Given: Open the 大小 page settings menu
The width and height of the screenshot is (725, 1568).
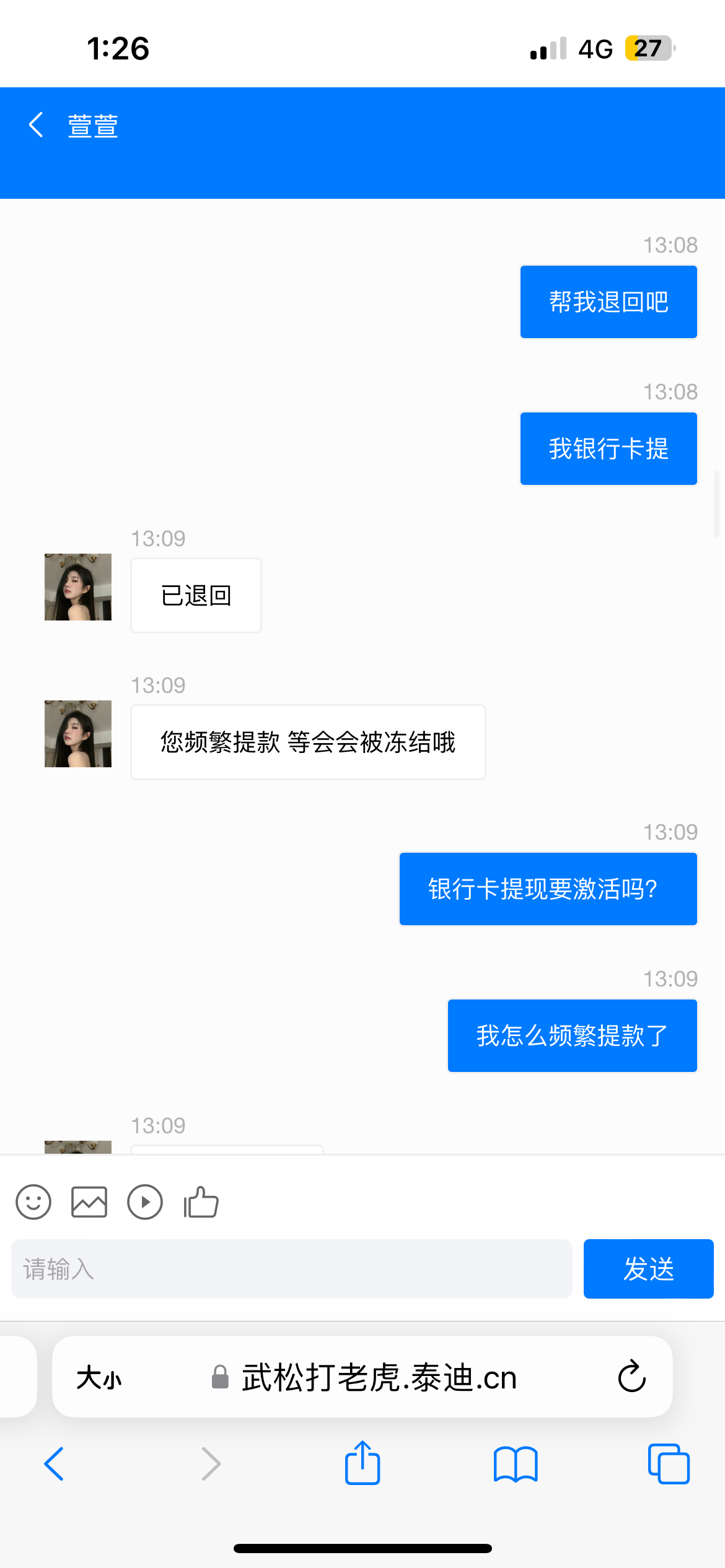Looking at the screenshot, I should pyautogui.click(x=99, y=1378).
